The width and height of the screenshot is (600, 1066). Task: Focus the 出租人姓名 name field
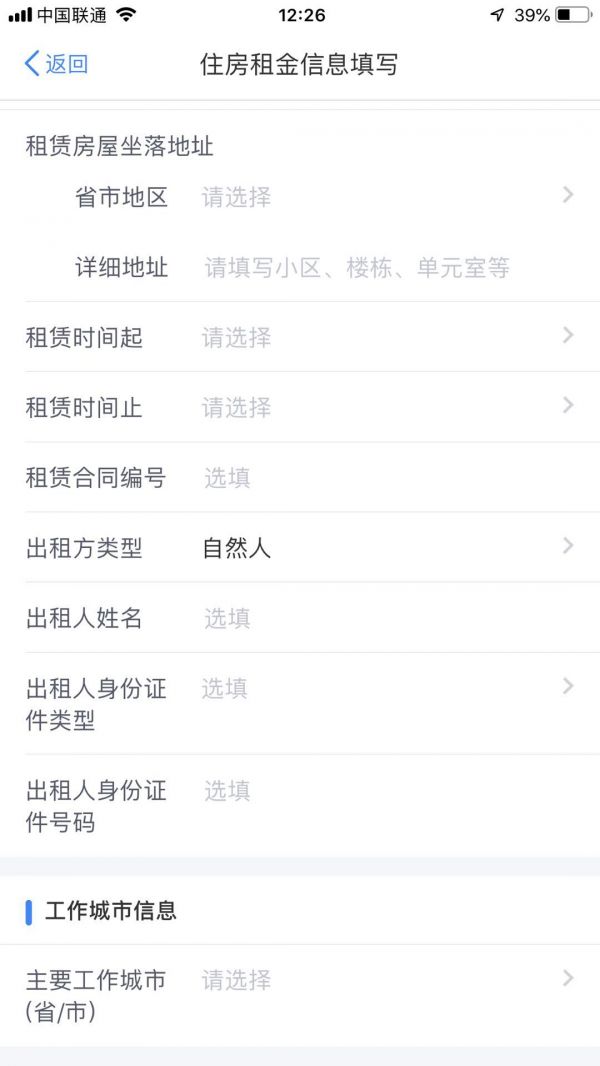click(x=385, y=619)
